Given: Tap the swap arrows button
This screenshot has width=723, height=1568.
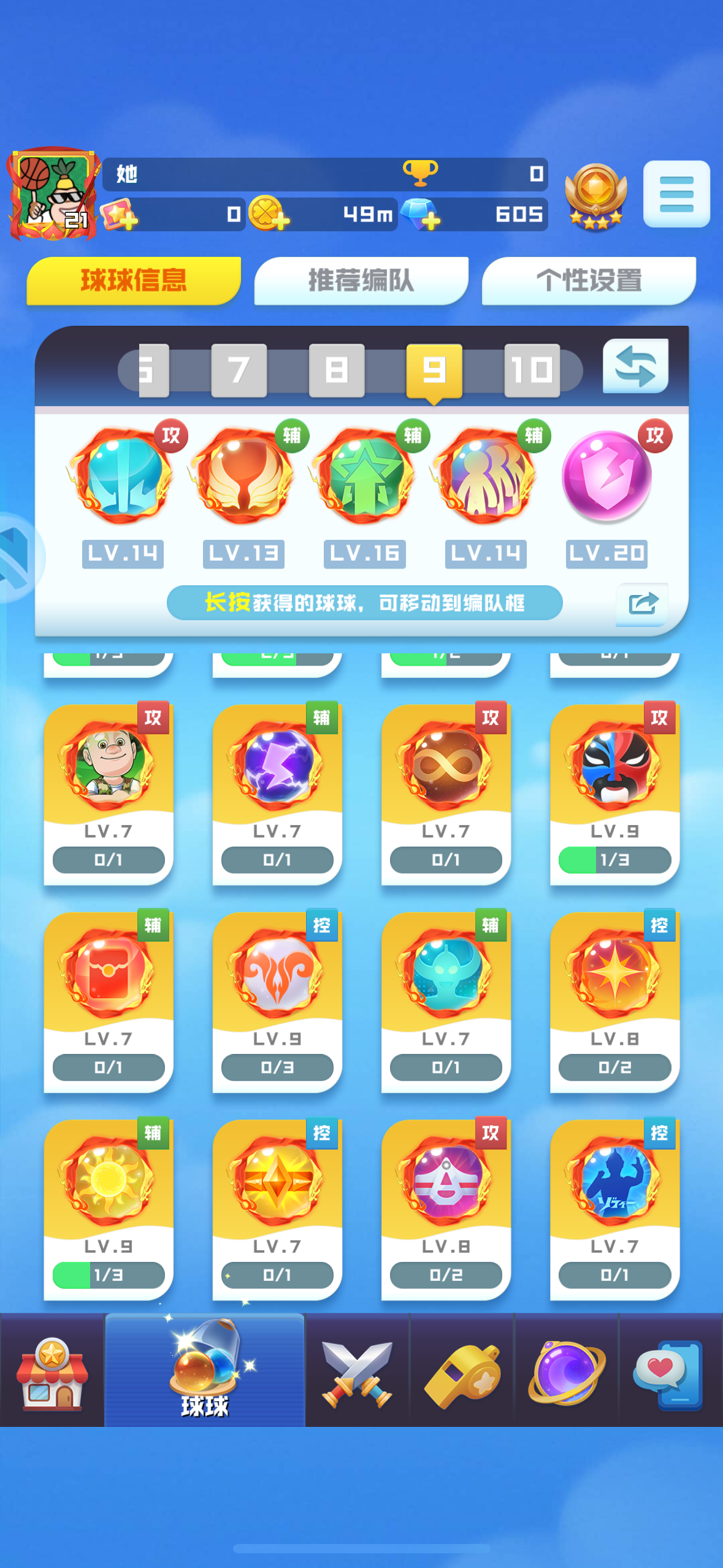Looking at the screenshot, I should tap(635, 366).
